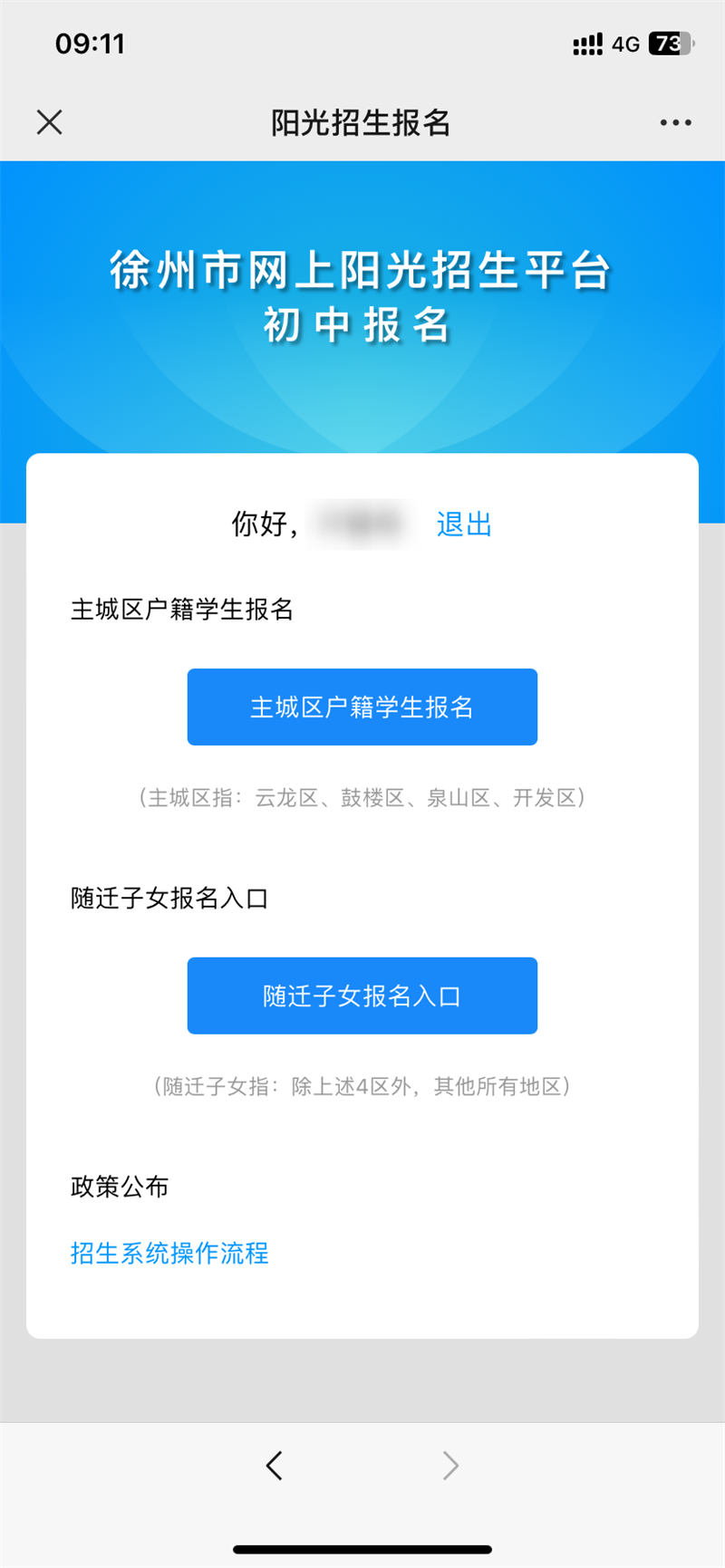Tap 退出 to log out
This screenshot has height=1568, width=725.
(x=464, y=524)
